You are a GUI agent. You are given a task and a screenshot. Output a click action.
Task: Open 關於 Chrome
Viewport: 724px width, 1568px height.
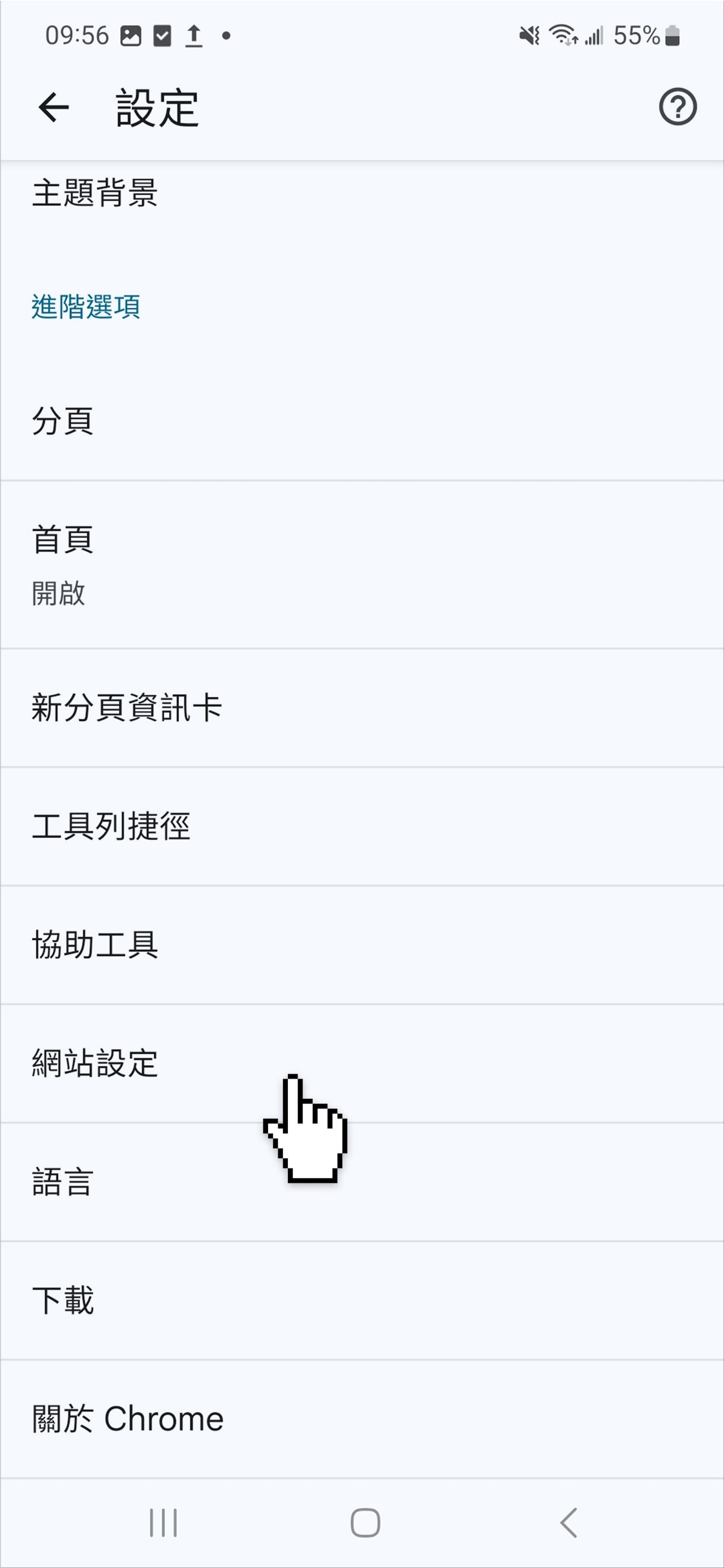point(362,1419)
